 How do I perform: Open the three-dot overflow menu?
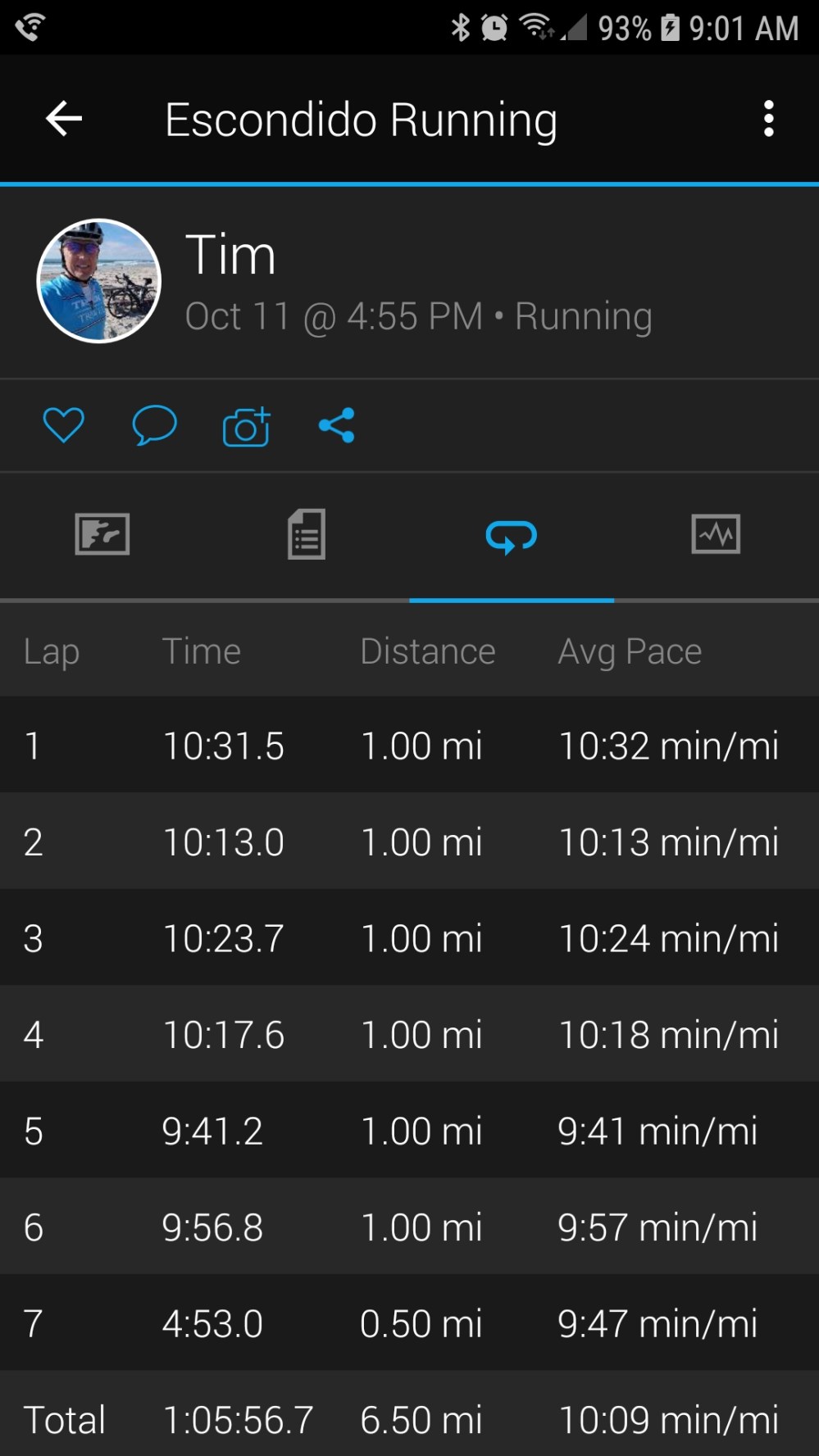[x=768, y=120]
